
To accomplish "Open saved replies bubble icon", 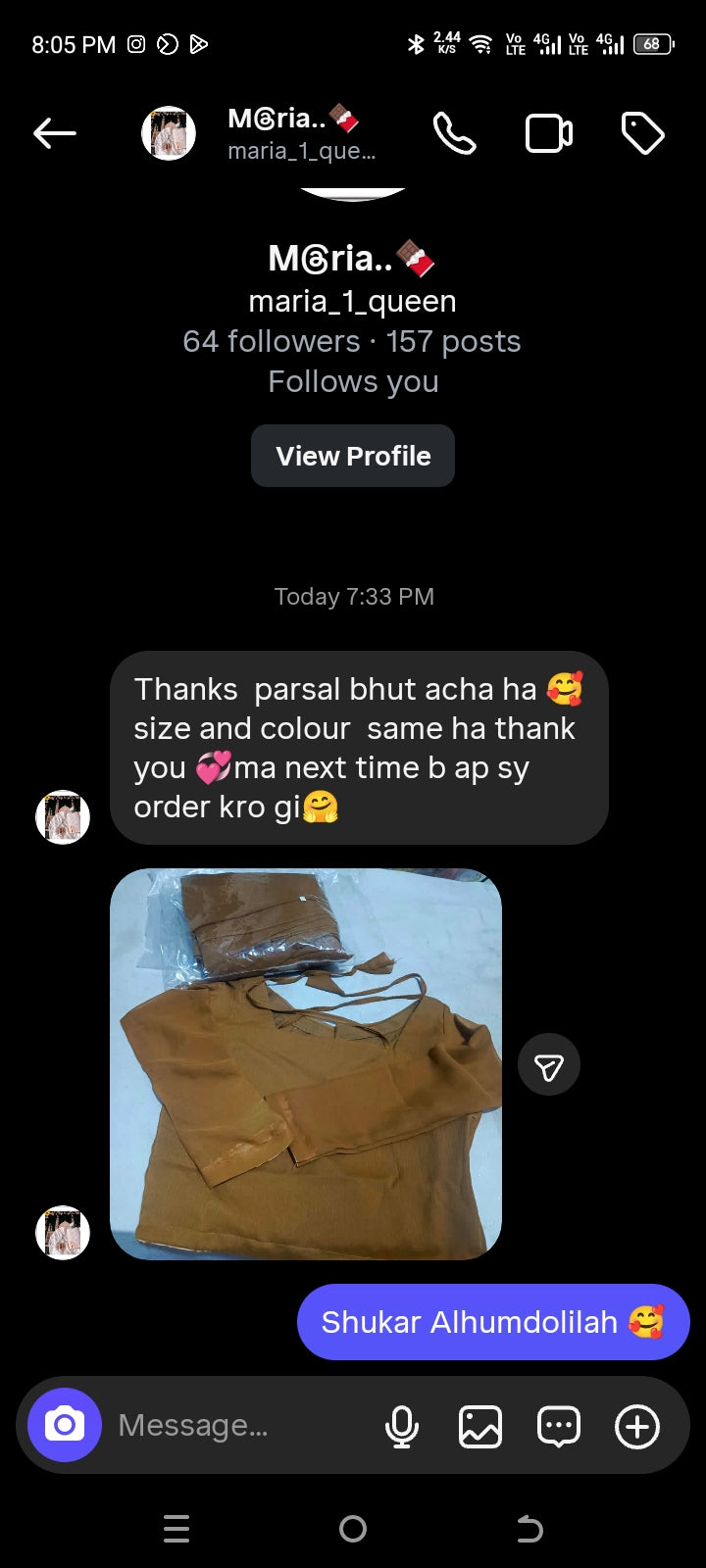I will [x=559, y=1426].
